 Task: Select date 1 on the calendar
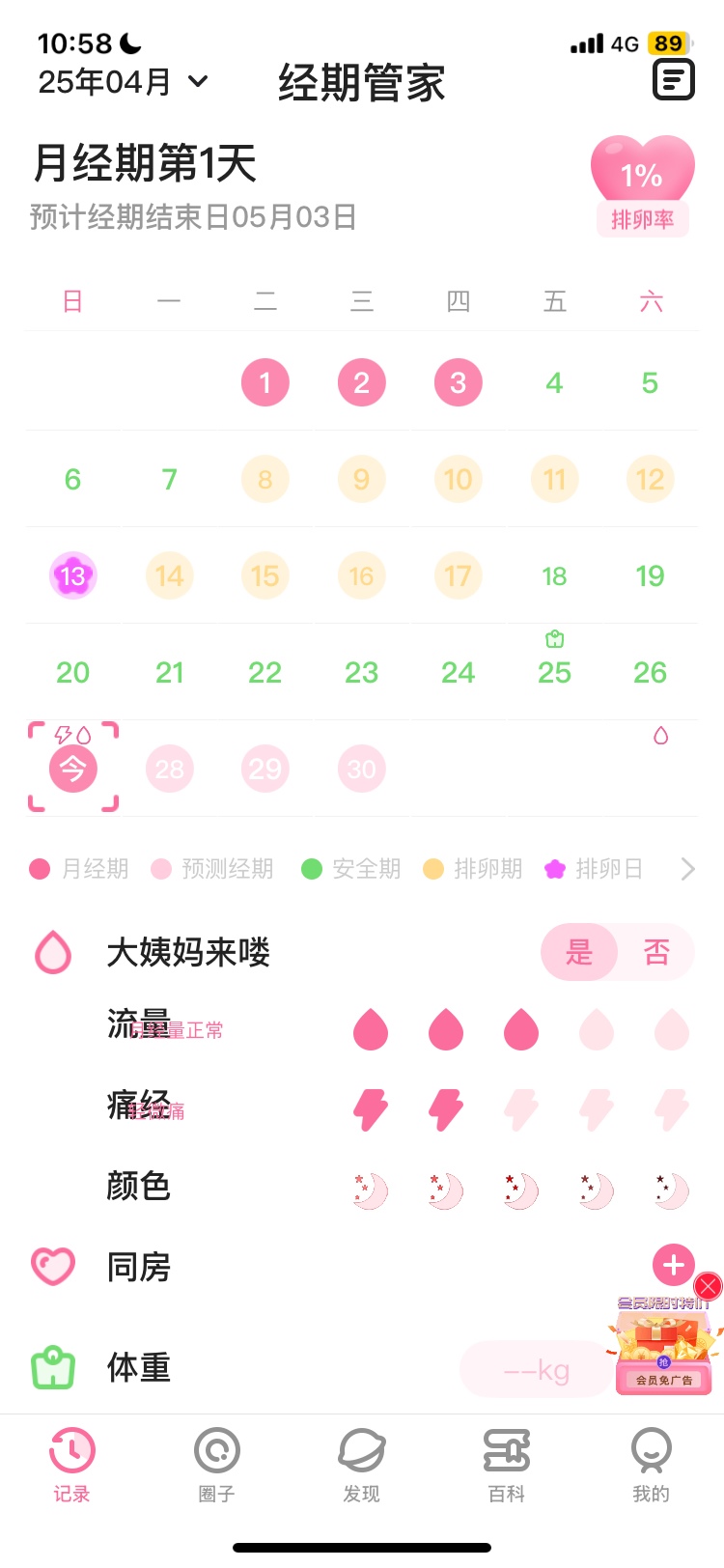point(265,383)
